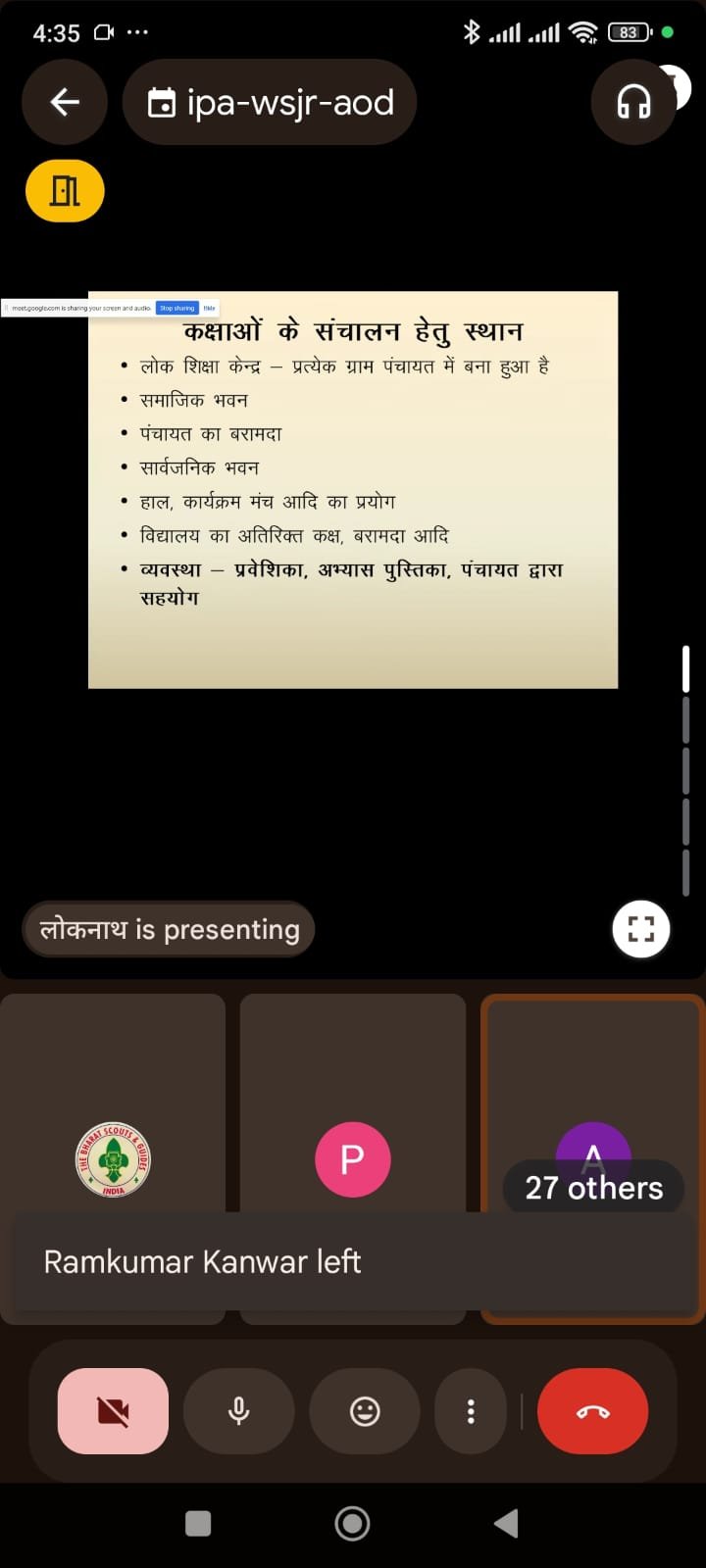The height and width of the screenshot is (1568, 706).
Task: Hang up and leave the call
Action: [592, 1411]
